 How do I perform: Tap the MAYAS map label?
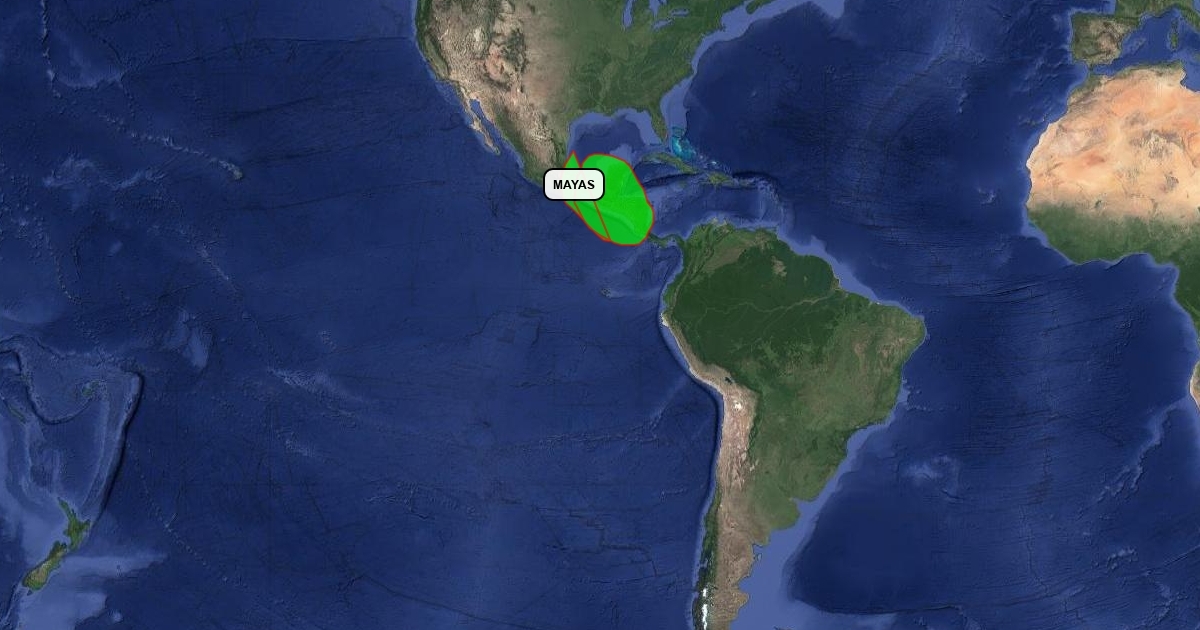click(574, 185)
